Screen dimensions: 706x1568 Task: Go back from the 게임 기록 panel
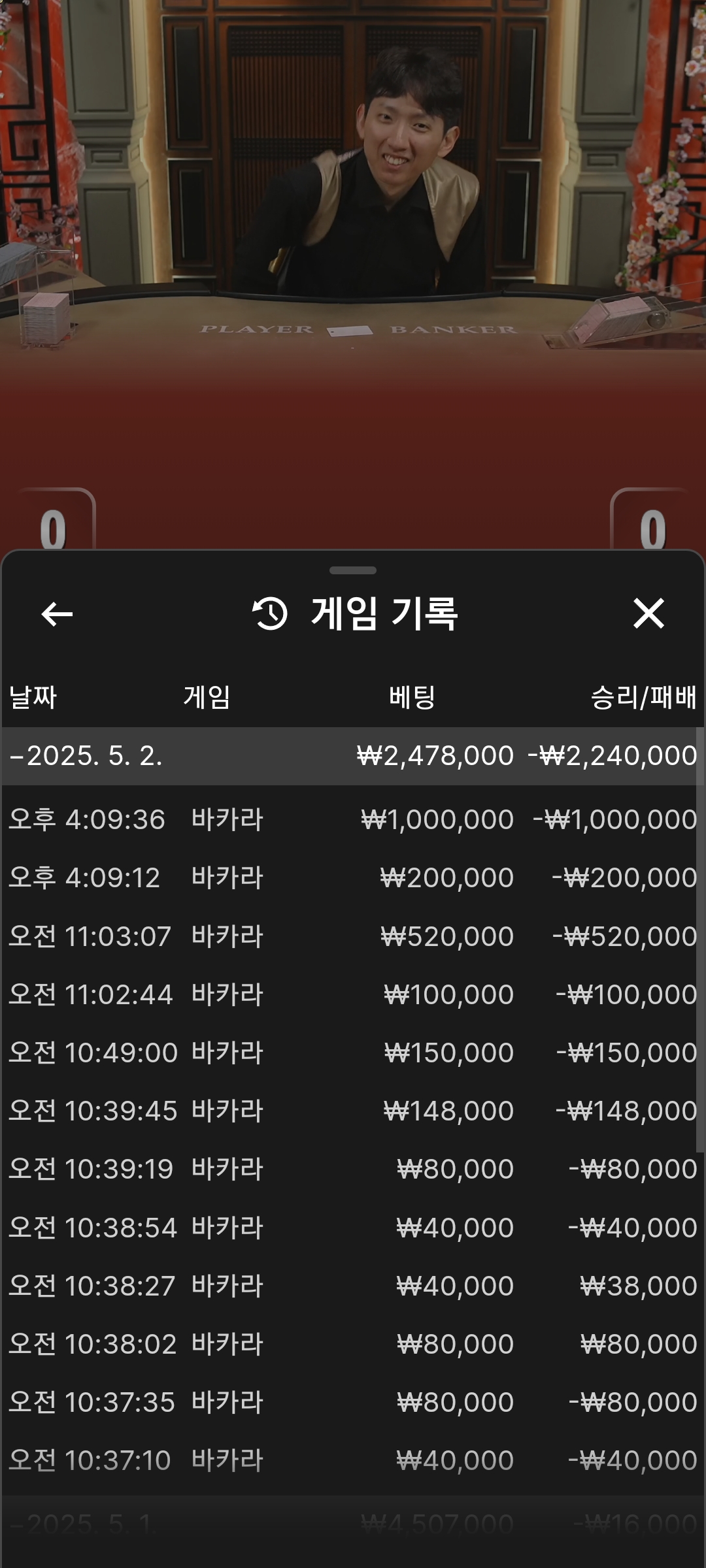pos(57,613)
